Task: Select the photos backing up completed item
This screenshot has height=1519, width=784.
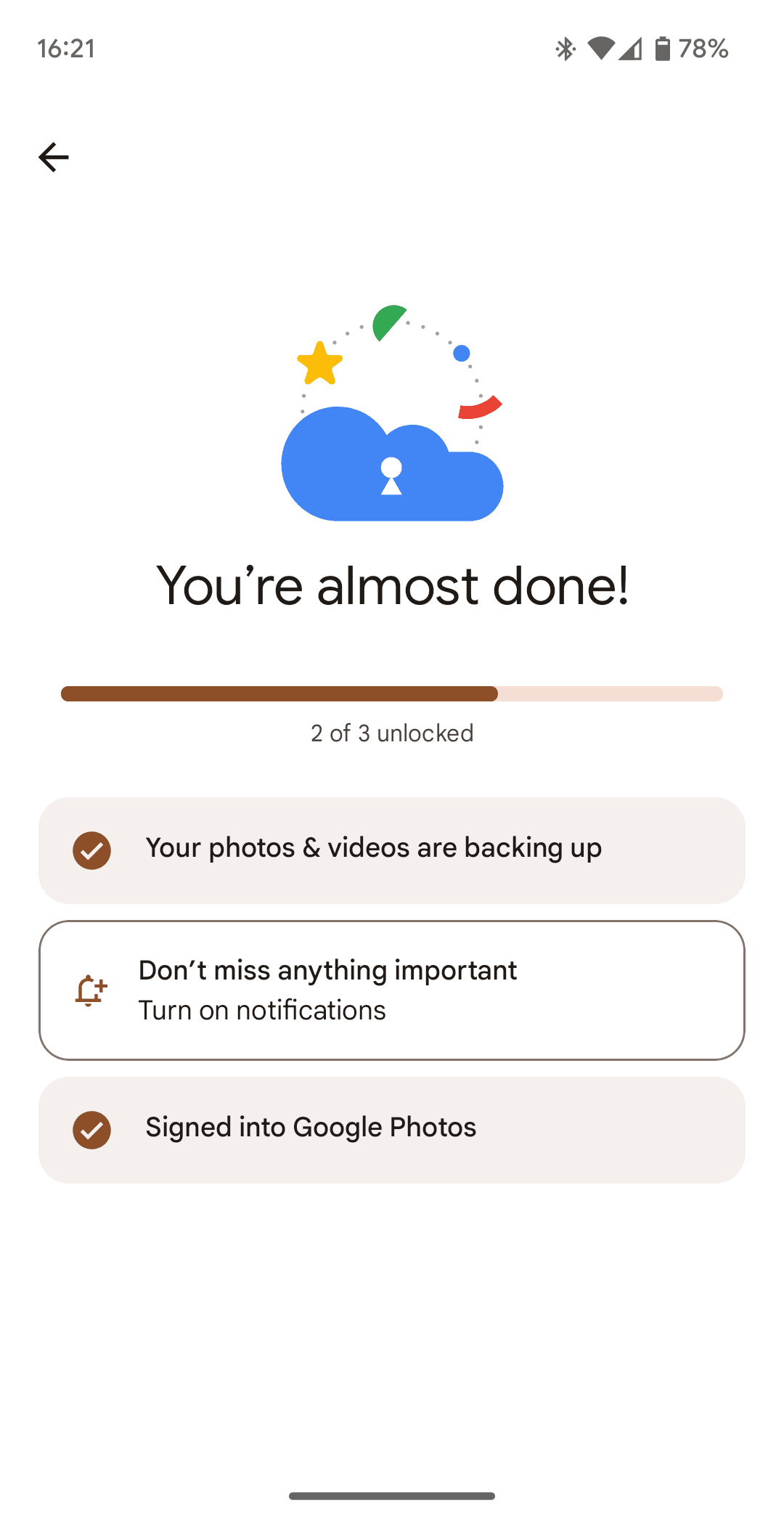Action: 392,849
